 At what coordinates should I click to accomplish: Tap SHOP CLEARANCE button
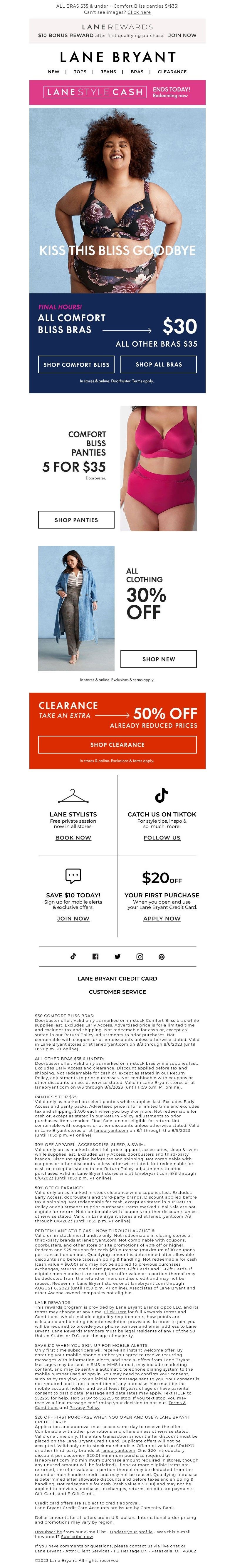pos(117,744)
